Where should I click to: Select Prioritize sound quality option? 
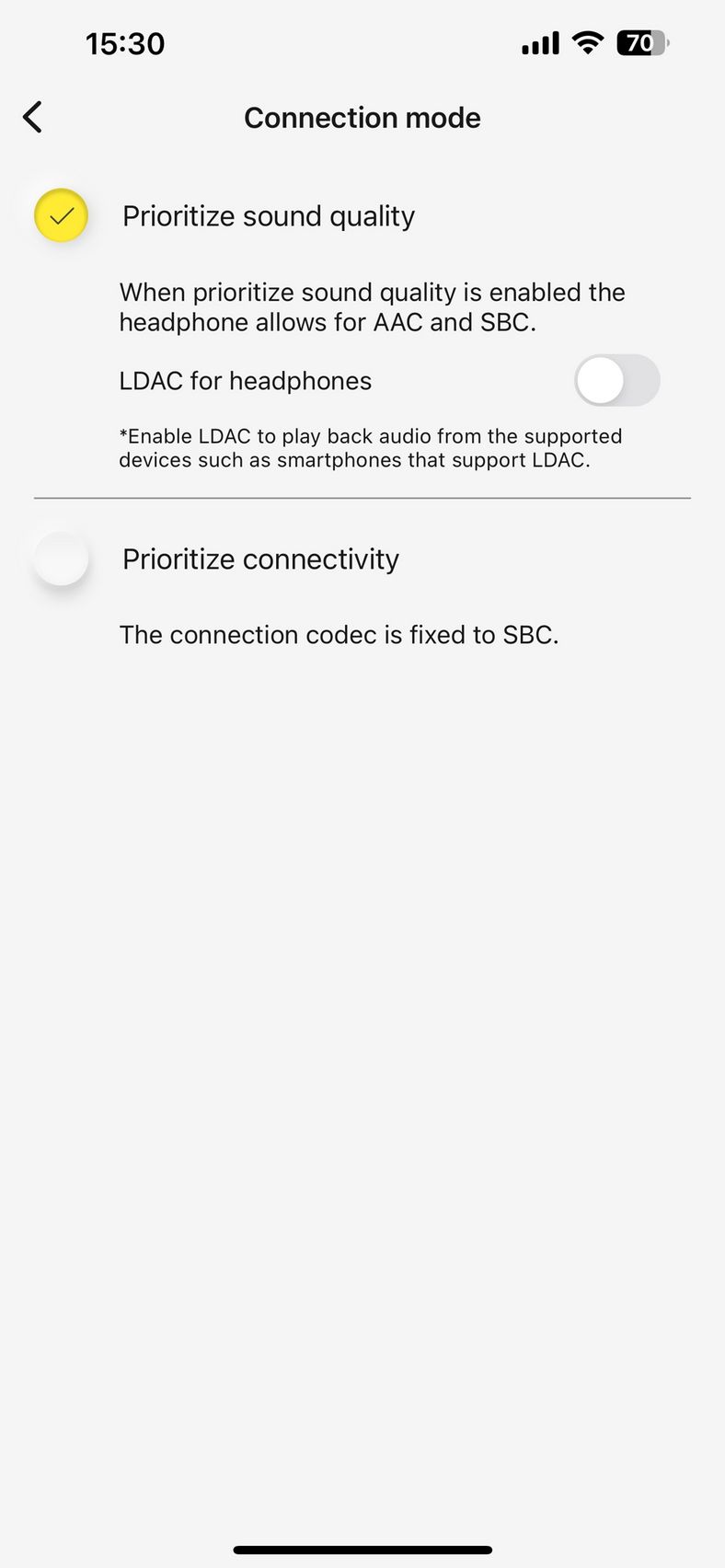pyautogui.click(x=61, y=215)
